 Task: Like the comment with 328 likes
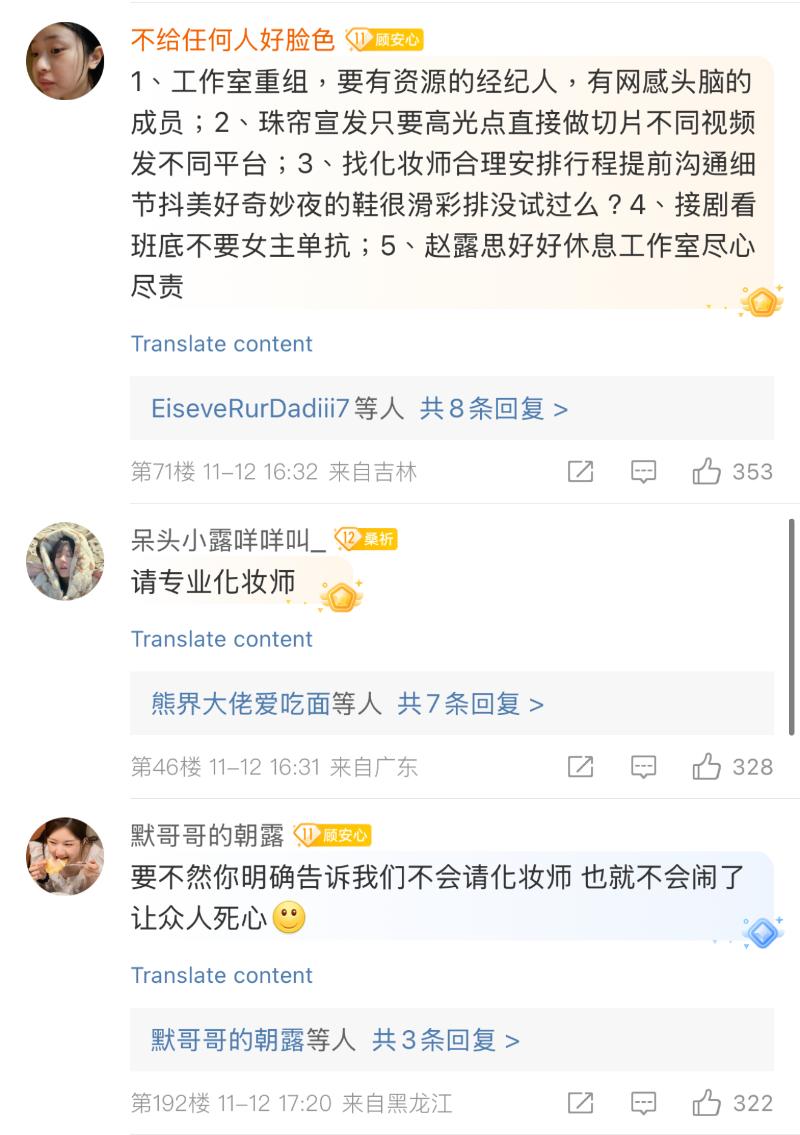708,767
